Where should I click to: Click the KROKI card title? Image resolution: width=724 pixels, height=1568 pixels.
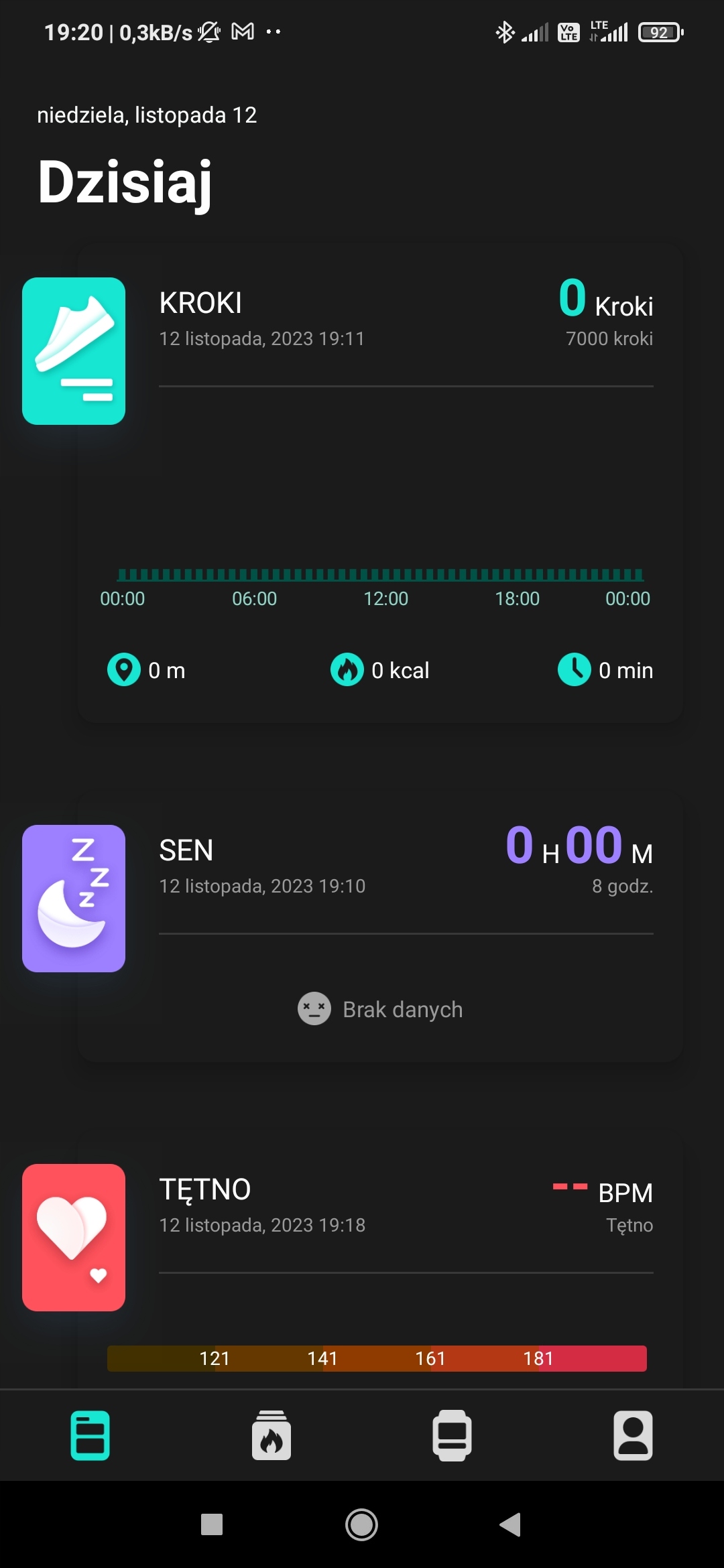point(200,303)
